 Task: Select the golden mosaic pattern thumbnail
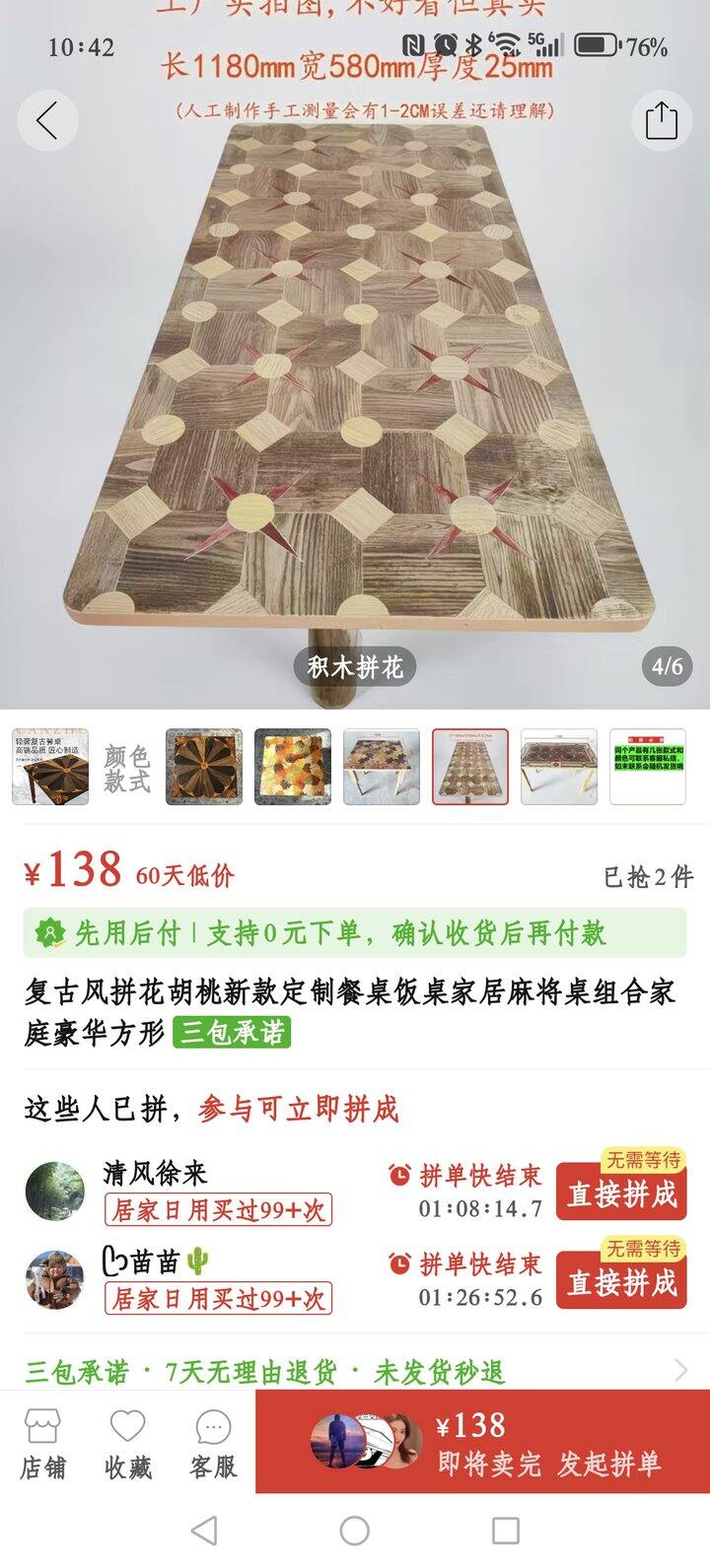(293, 767)
